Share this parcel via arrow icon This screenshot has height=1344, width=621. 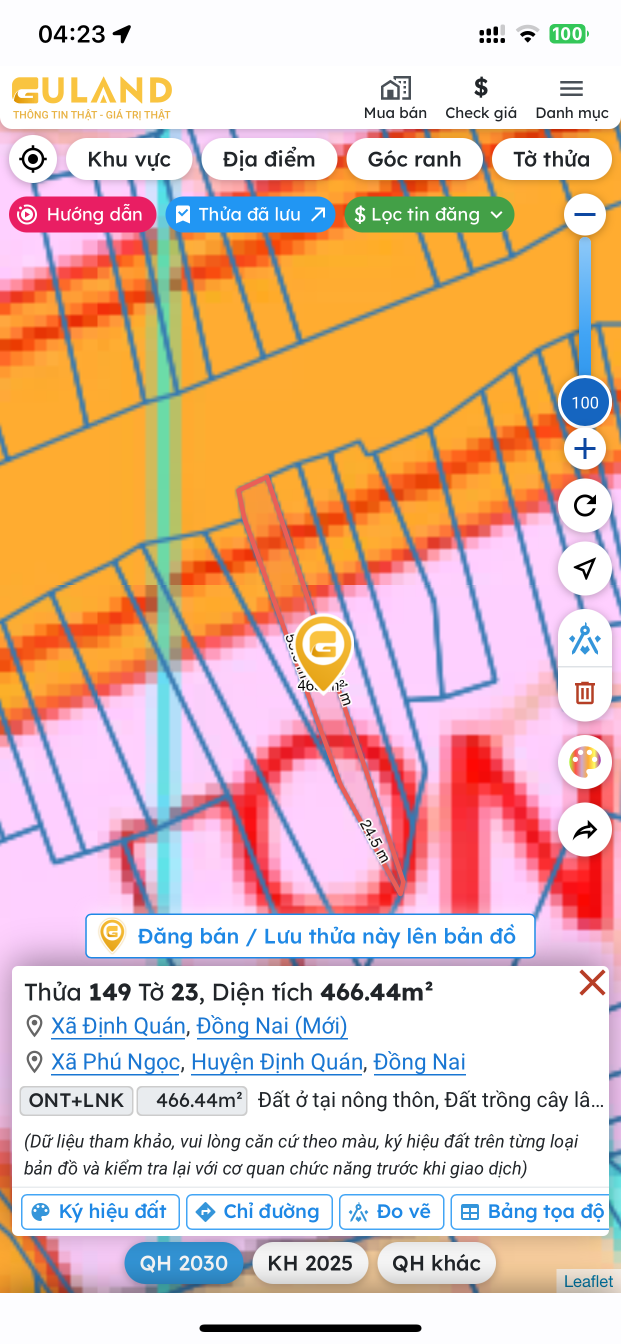[x=585, y=829]
